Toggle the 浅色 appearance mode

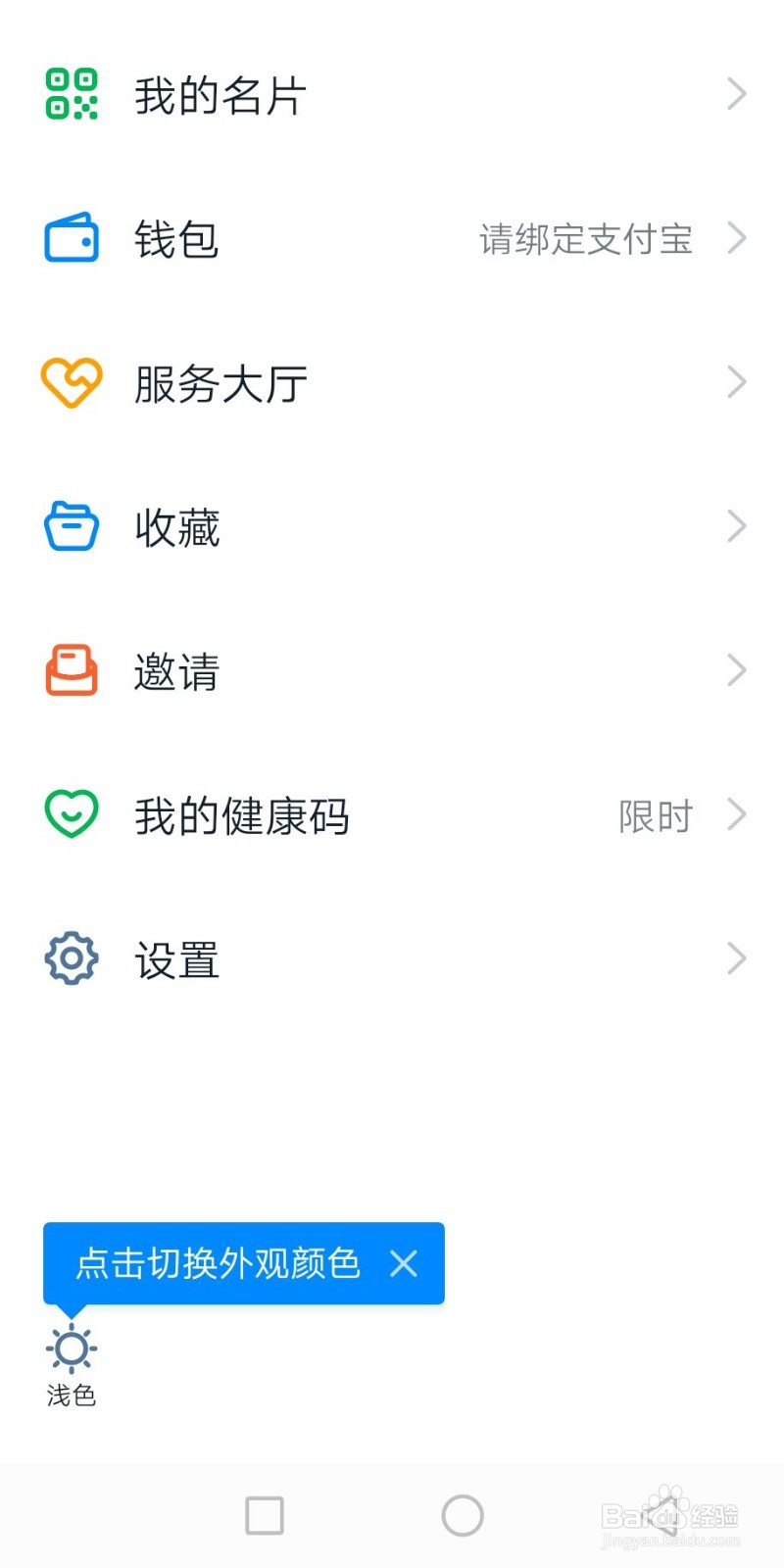click(72, 1365)
